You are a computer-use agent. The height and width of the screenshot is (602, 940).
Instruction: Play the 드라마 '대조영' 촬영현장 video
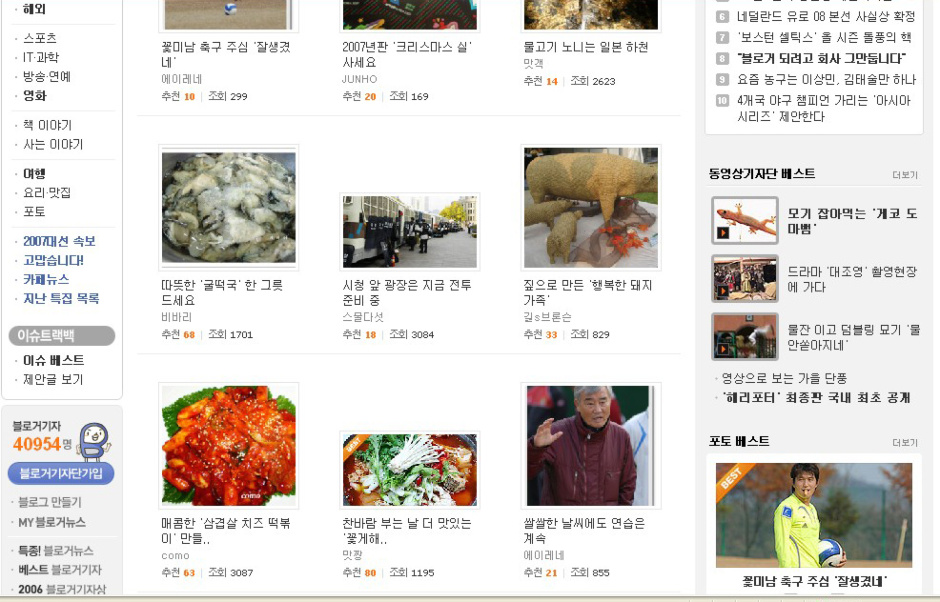pos(744,279)
